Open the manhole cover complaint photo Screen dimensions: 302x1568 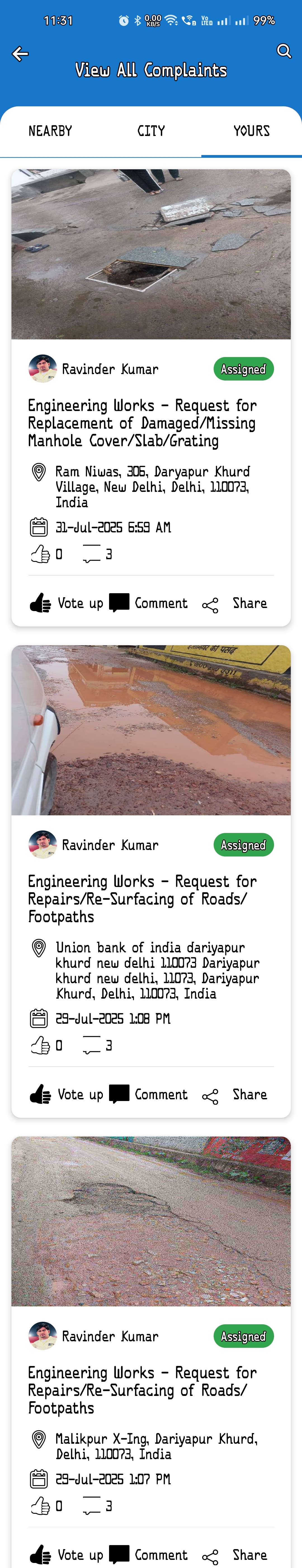151,254
